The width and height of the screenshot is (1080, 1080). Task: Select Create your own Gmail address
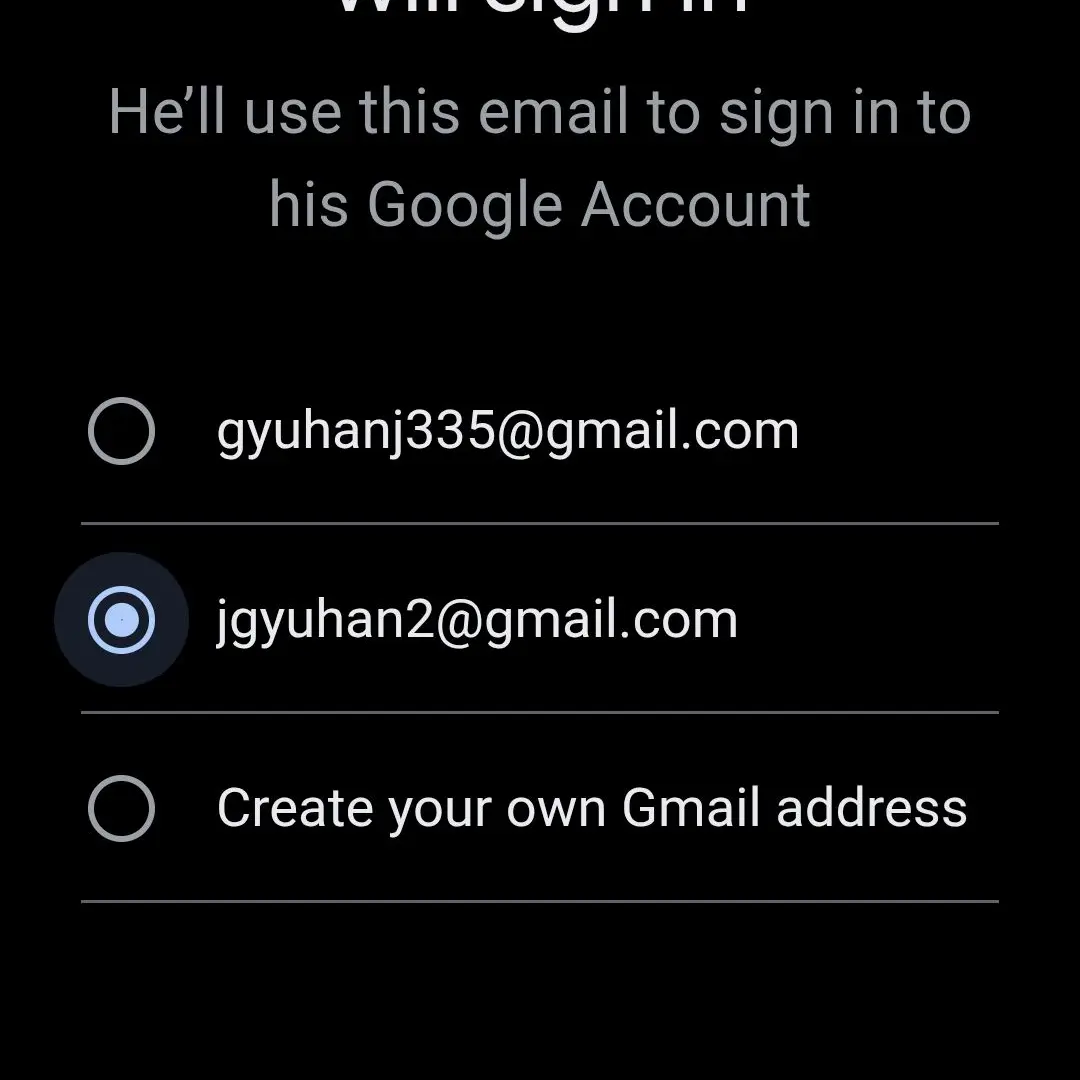point(121,808)
